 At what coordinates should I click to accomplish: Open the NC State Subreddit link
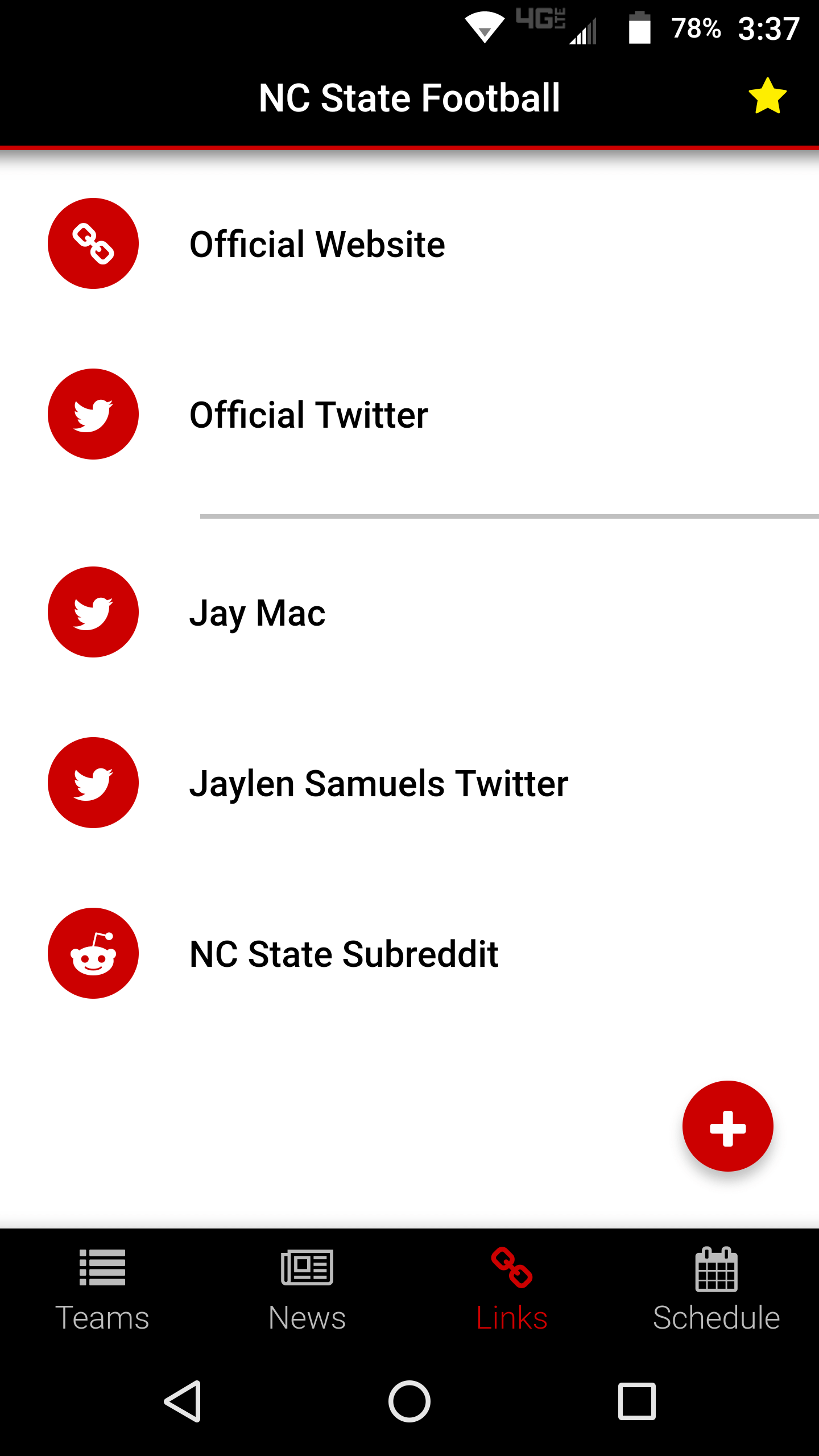[x=409, y=953]
